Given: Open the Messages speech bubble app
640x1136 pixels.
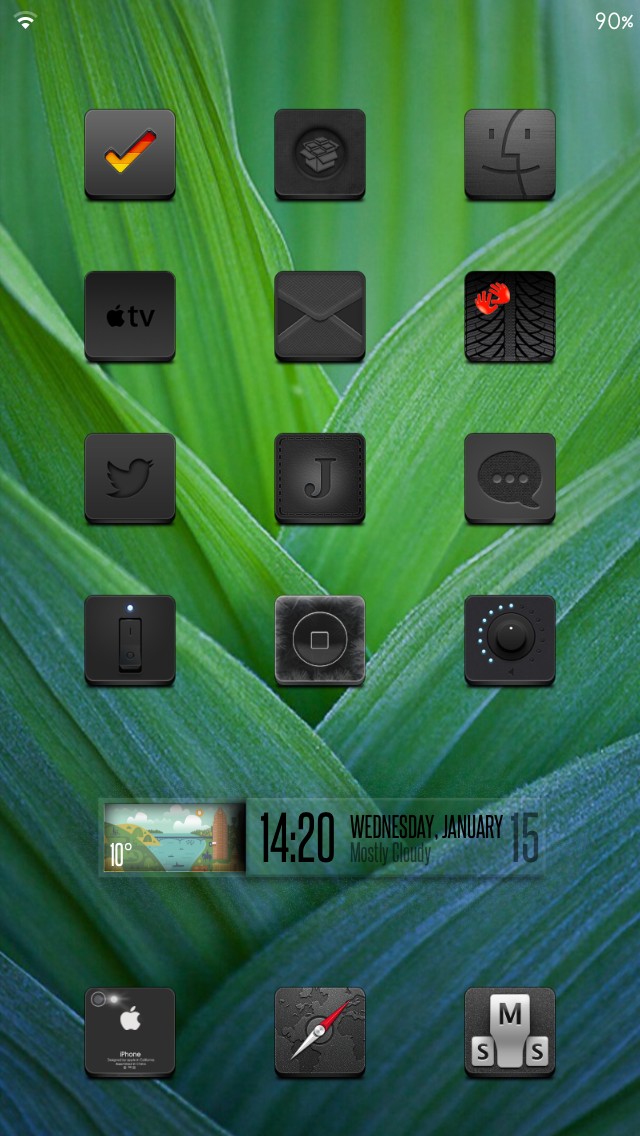Looking at the screenshot, I should [510, 478].
